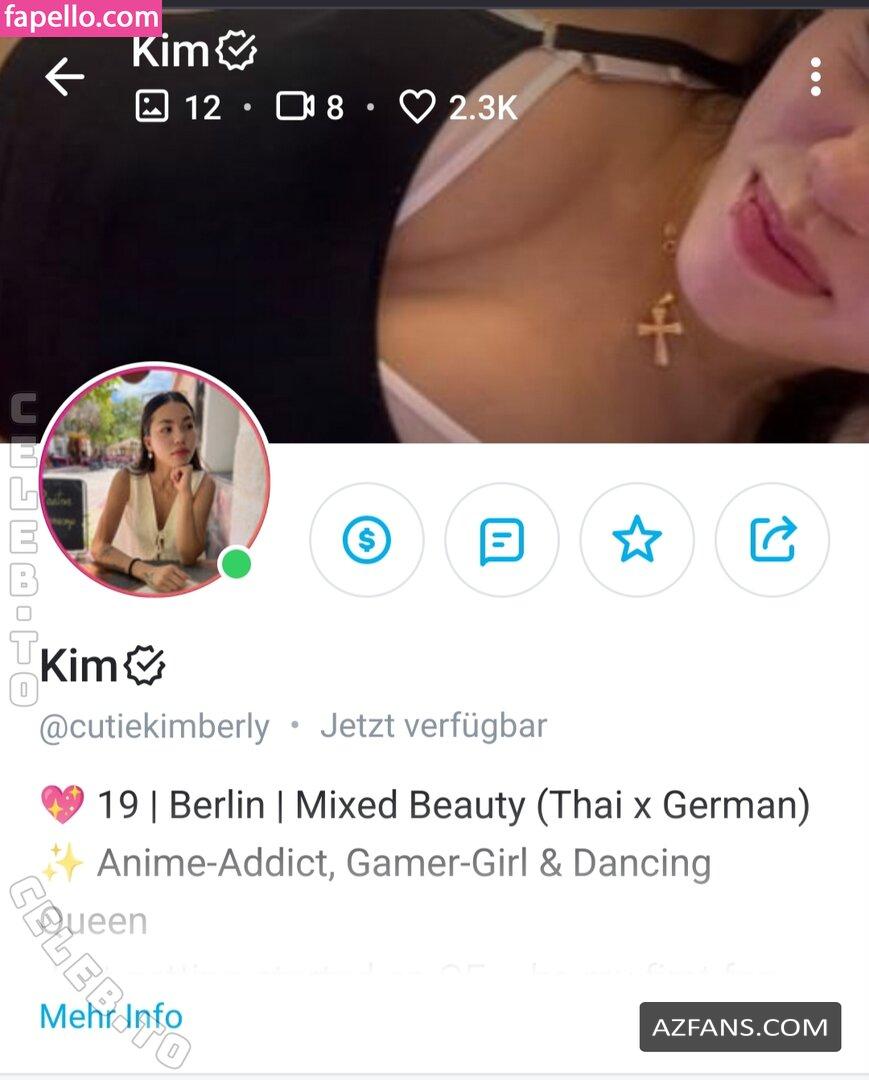The height and width of the screenshot is (1080, 869).
Task: Send a tip with the dollar icon
Action: click(x=367, y=540)
